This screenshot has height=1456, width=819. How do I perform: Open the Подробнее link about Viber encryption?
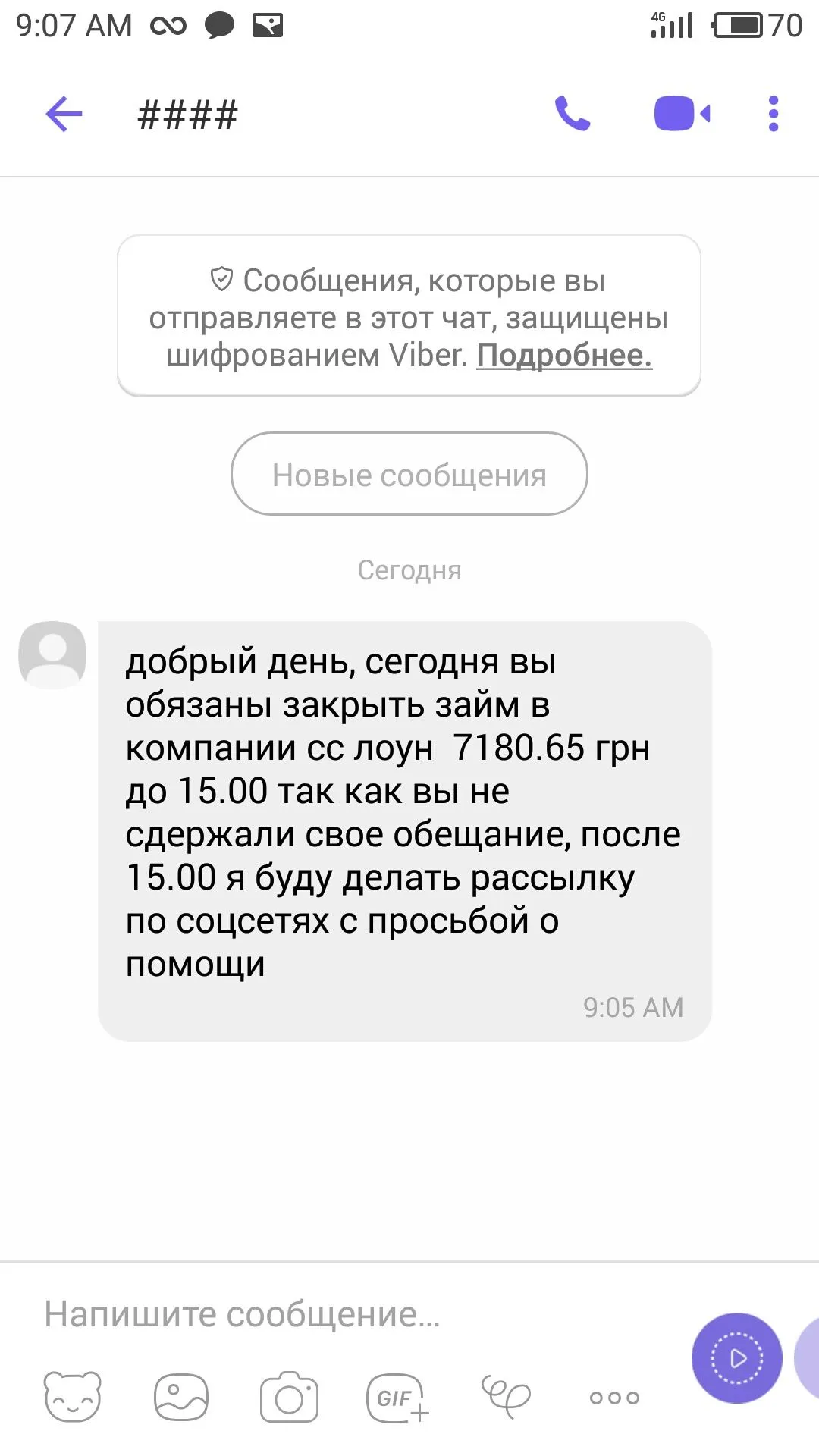coord(563,355)
